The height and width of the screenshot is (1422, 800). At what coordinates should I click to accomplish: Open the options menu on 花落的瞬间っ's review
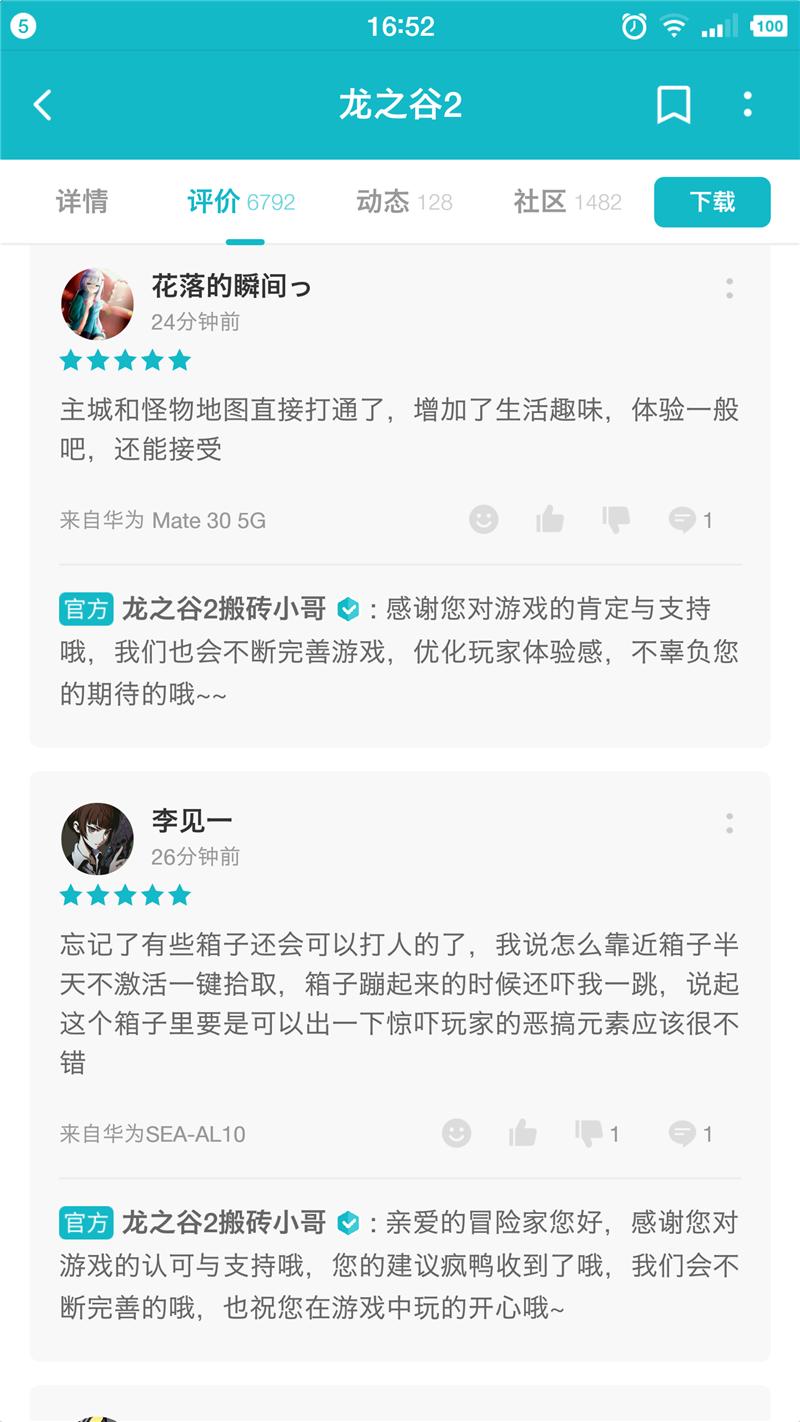tap(729, 288)
